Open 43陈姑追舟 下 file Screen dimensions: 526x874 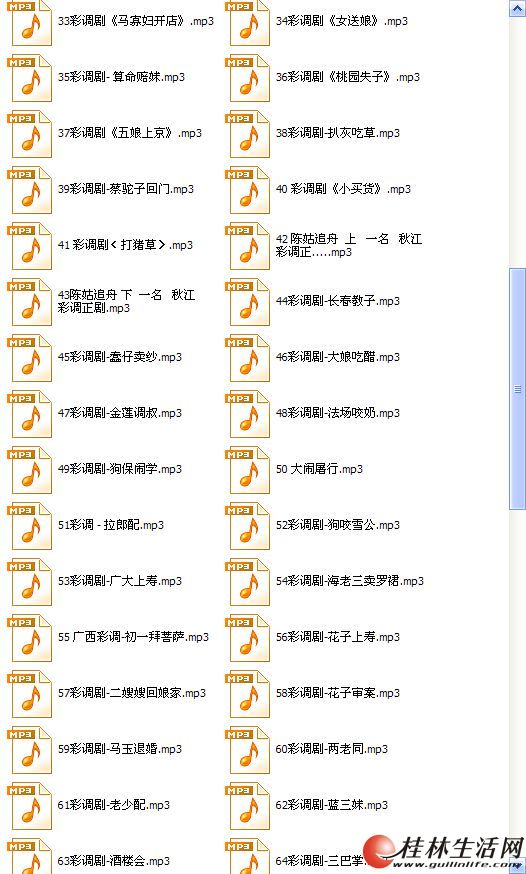[x=126, y=301]
